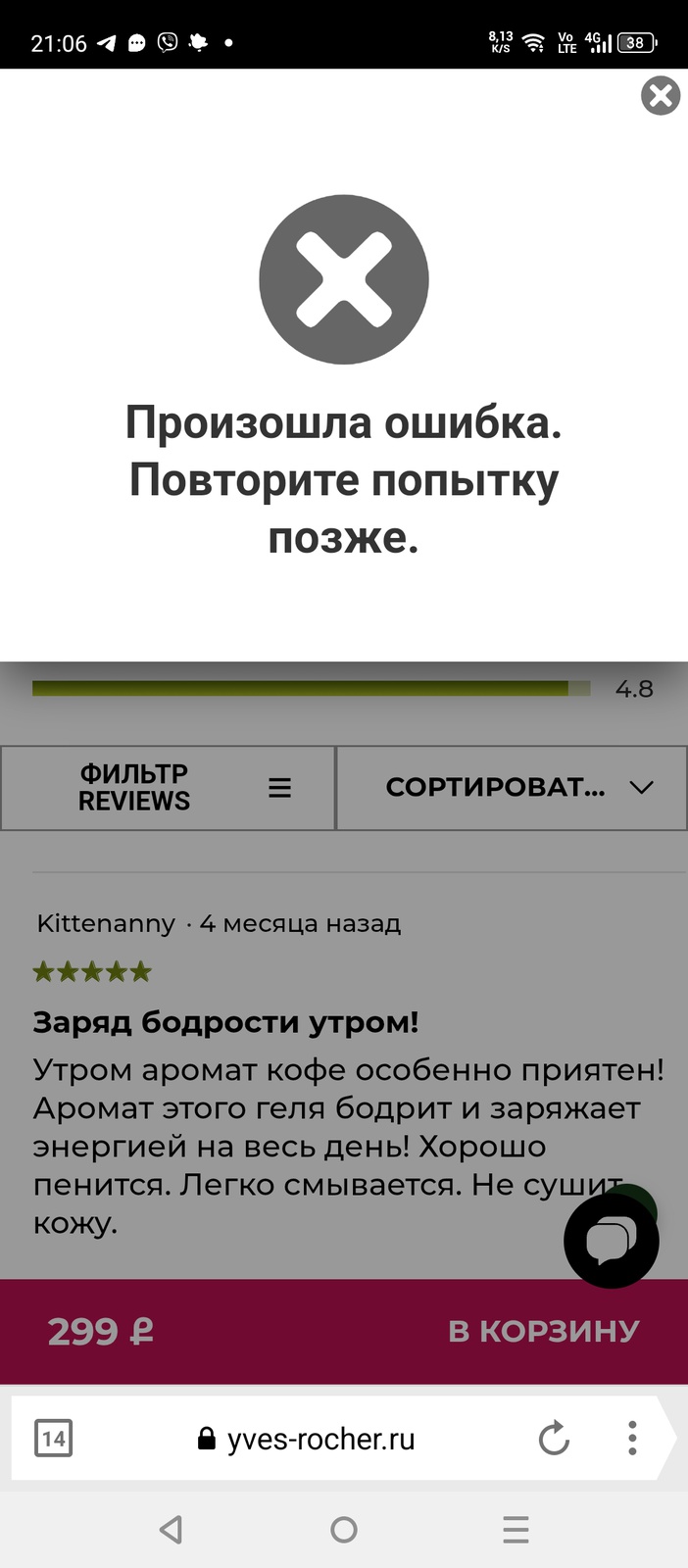
Task: Add the product В КОРЗИНУ
Action: (543, 1331)
